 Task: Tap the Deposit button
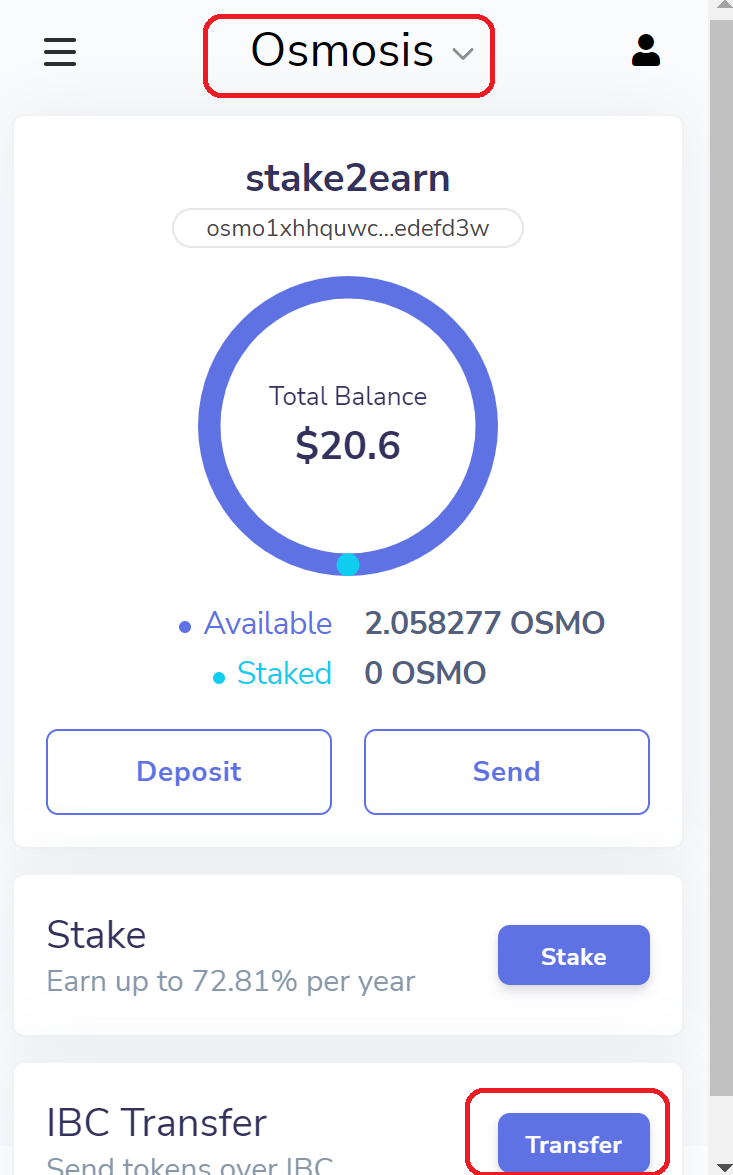coord(189,772)
